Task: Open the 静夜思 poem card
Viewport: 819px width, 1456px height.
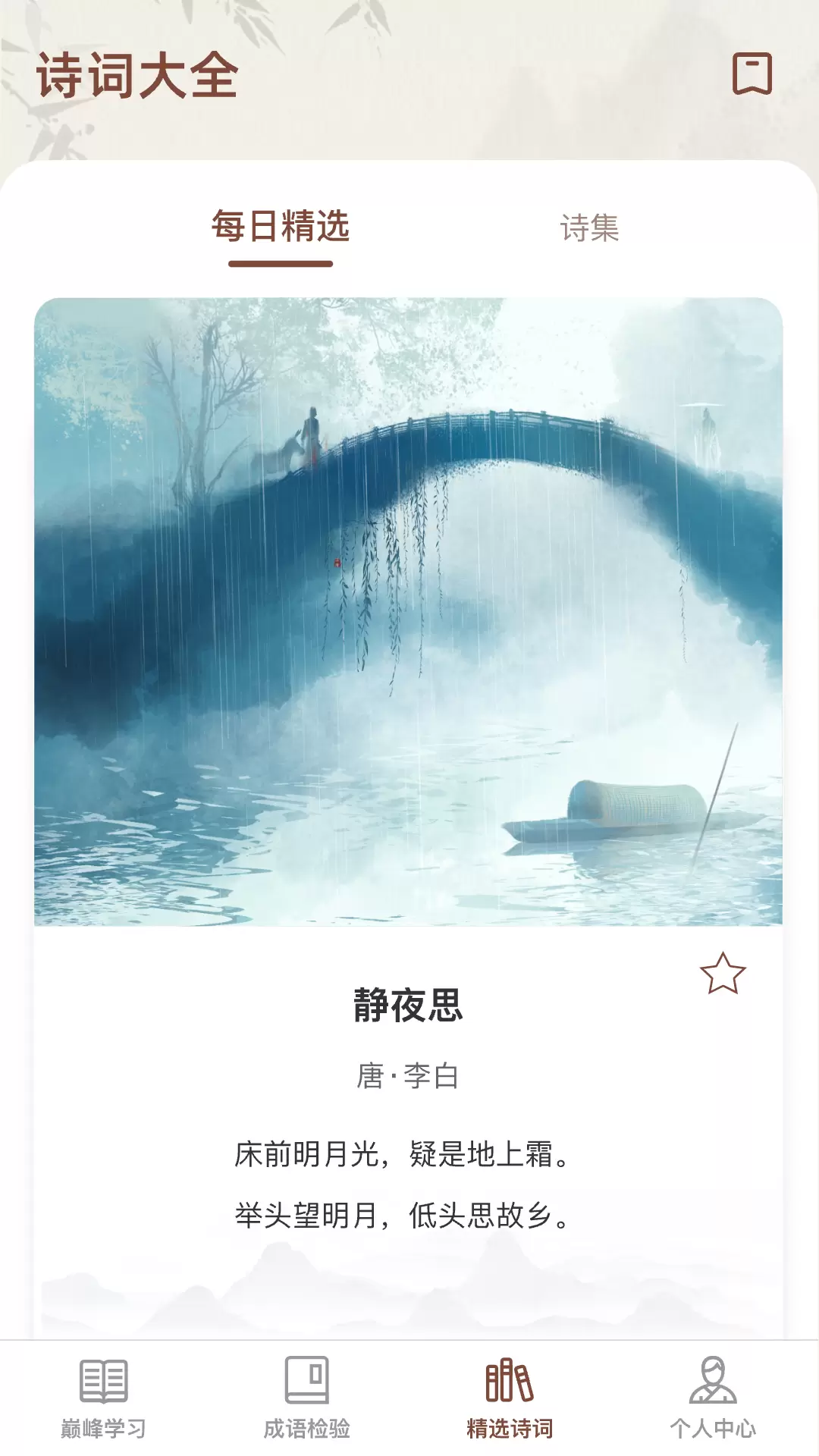Action: pos(408,818)
